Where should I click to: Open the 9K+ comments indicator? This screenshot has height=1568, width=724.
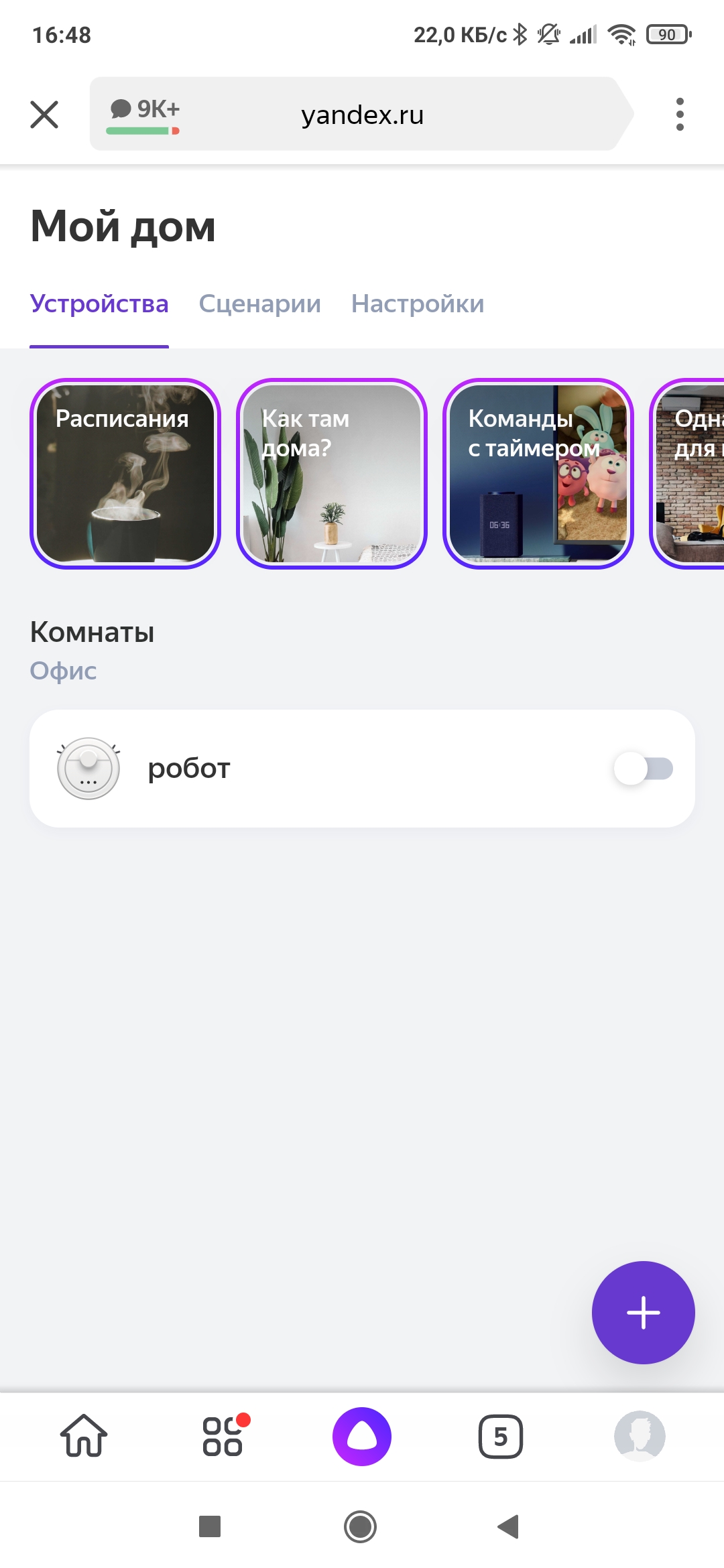(x=145, y=114)
